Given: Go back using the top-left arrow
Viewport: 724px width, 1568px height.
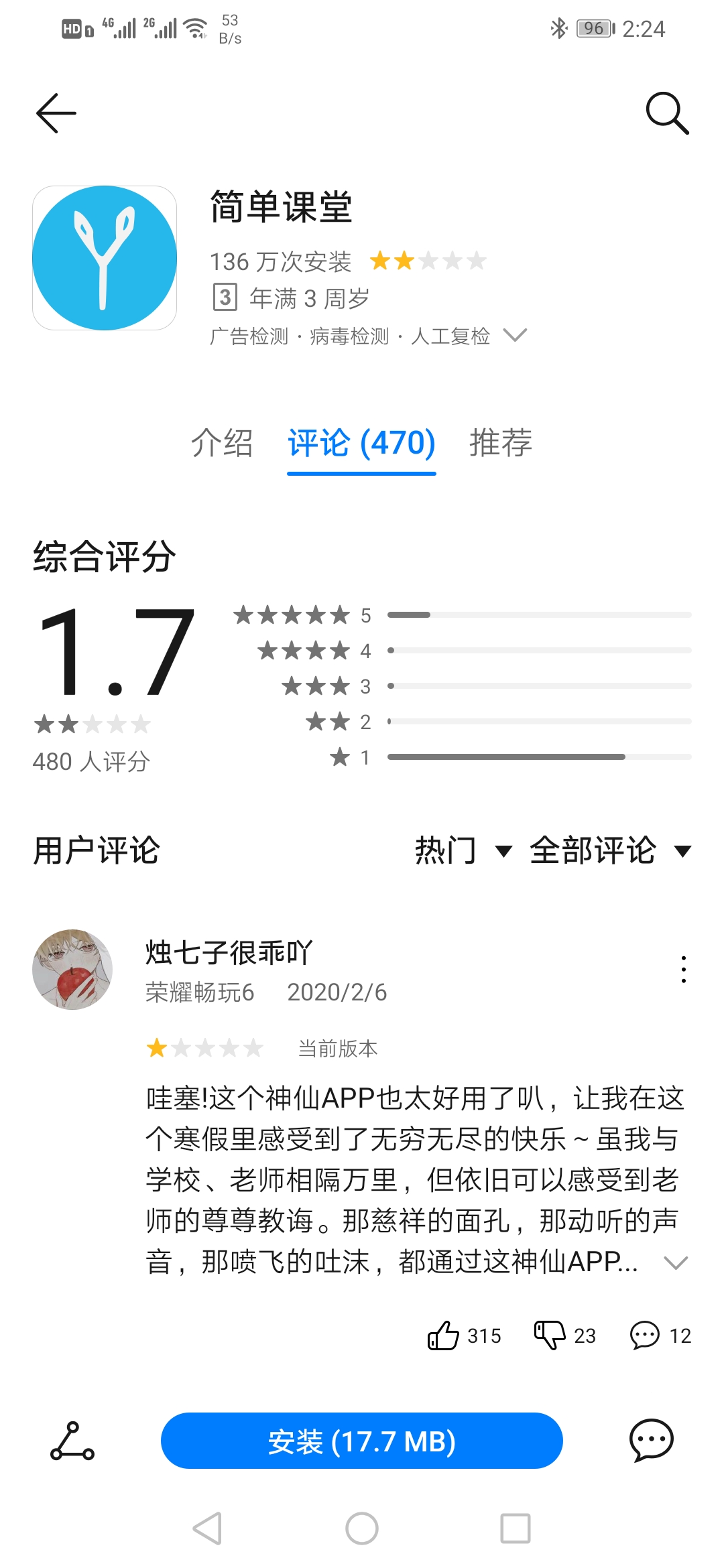Looking at the screenshot, I should coord(56,113).
